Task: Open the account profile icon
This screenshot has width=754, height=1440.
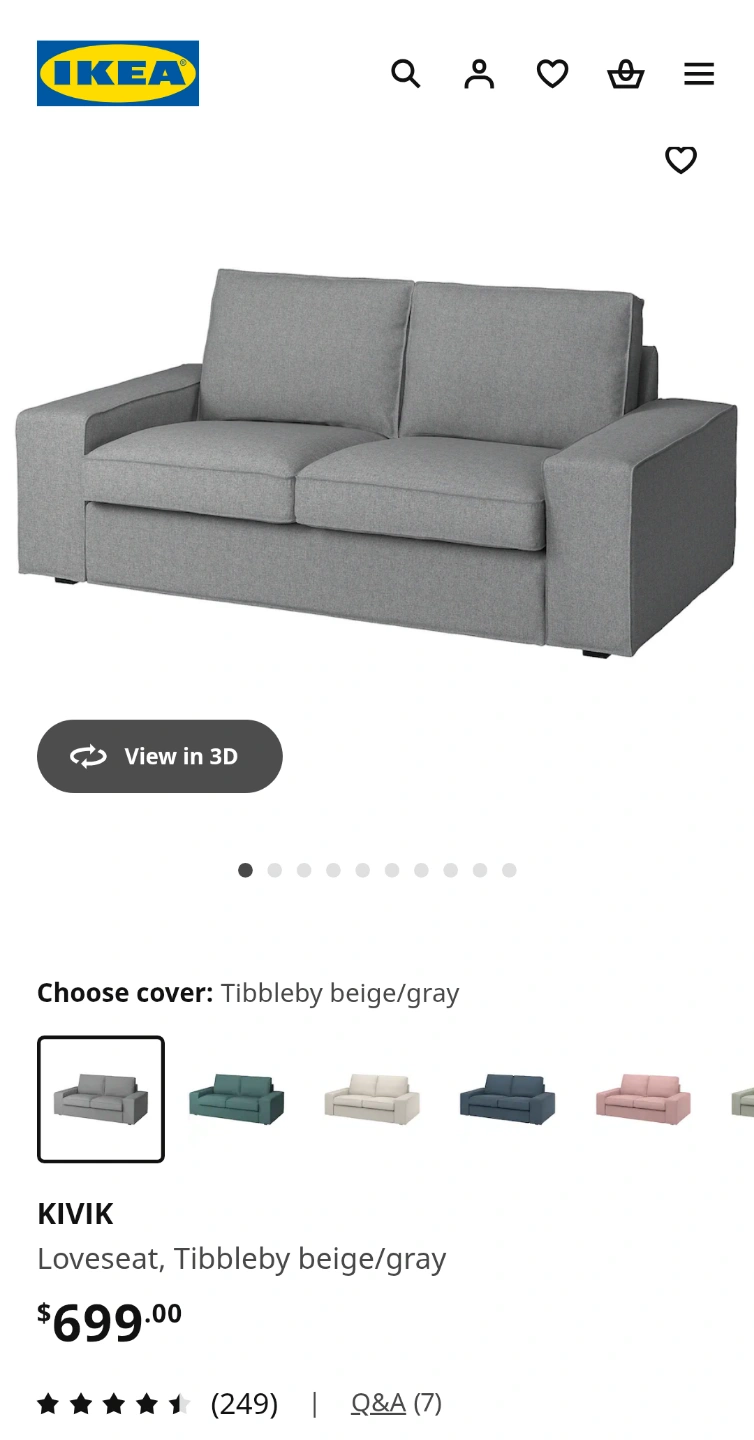Action: coord(479,74)
